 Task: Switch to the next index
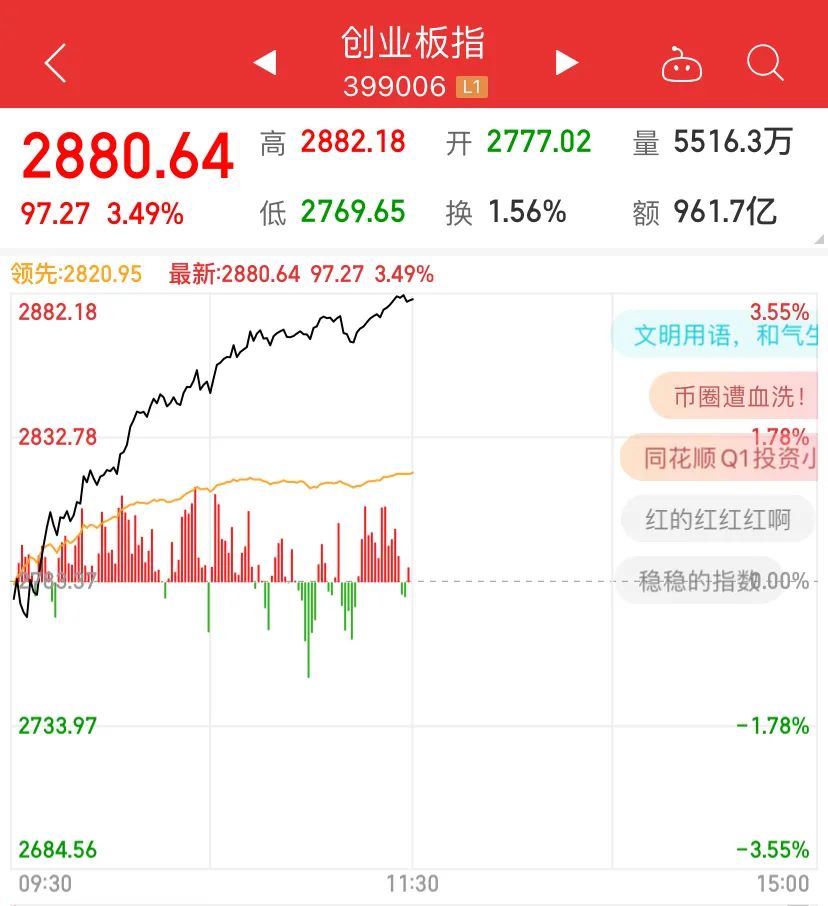point(566,64)
